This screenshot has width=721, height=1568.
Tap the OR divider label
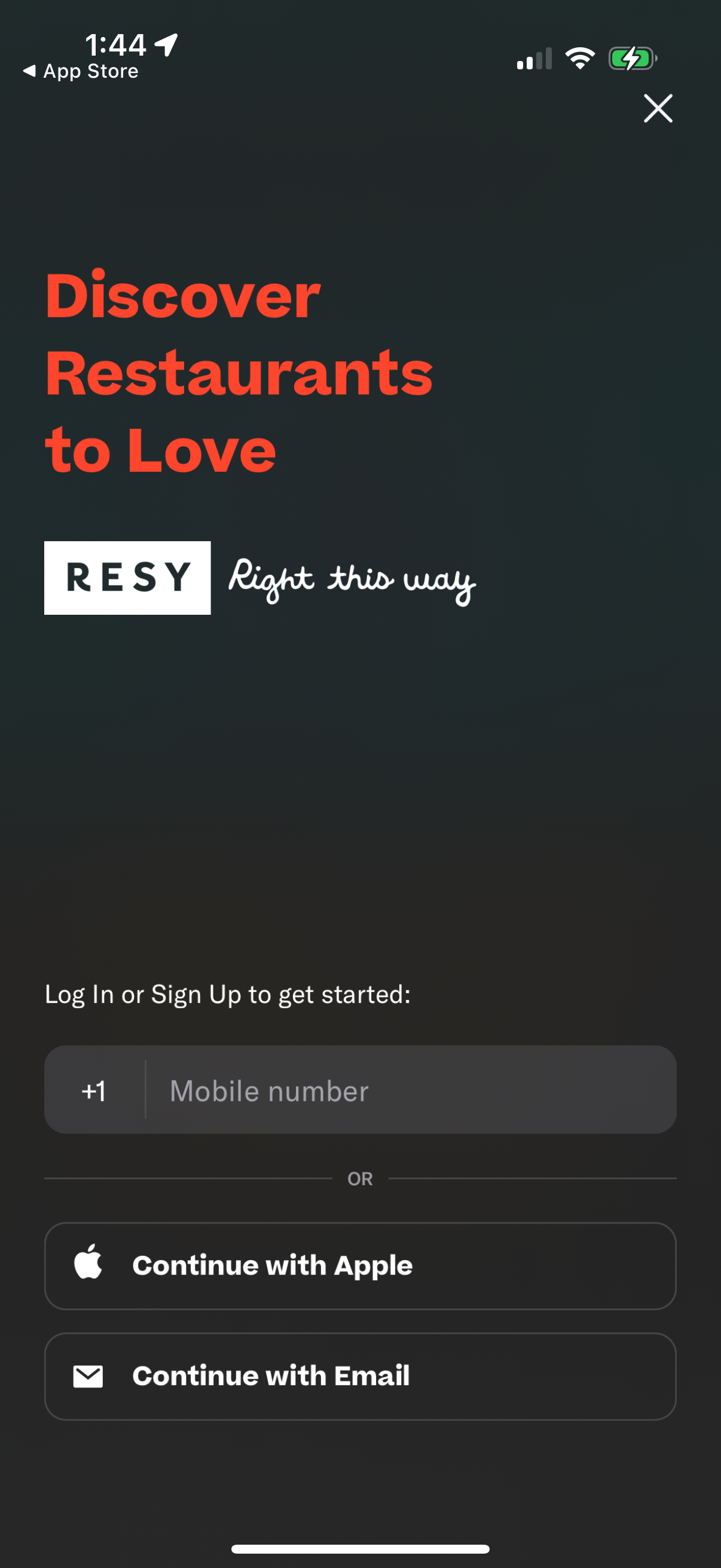click(360, 1178)
